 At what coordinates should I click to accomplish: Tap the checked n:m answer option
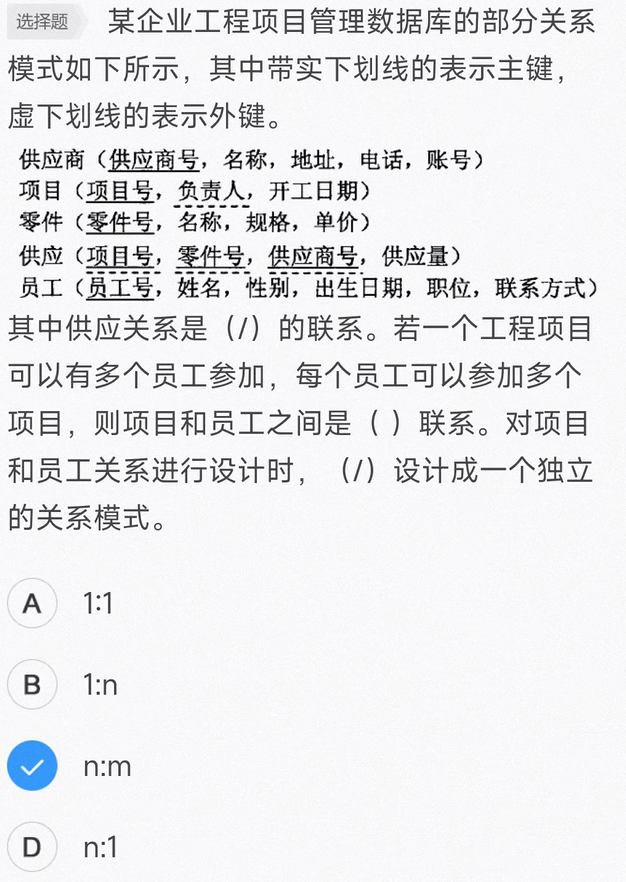pos(32,767)
